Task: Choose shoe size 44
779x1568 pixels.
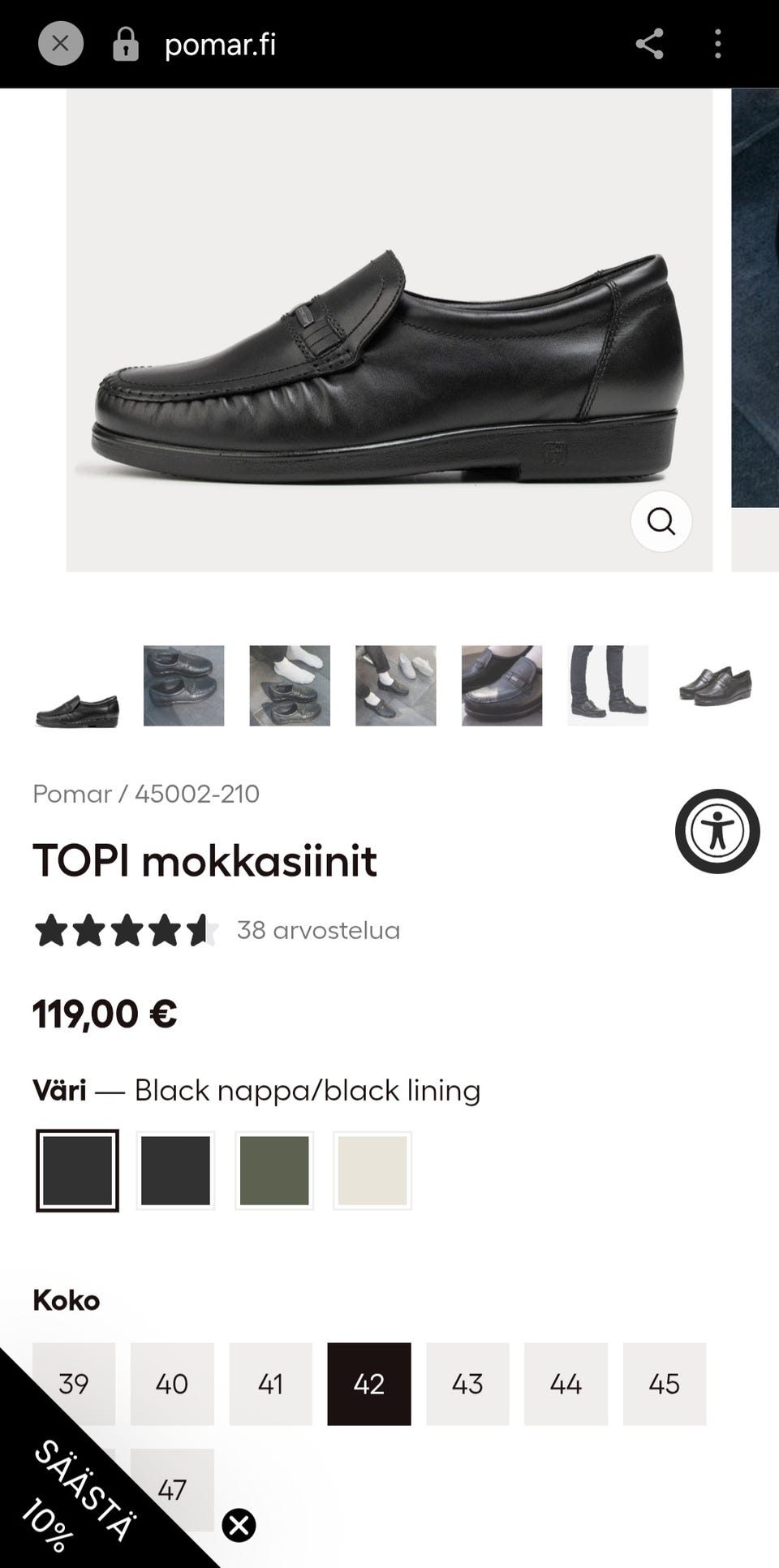Action: (x=566, y=1384)
